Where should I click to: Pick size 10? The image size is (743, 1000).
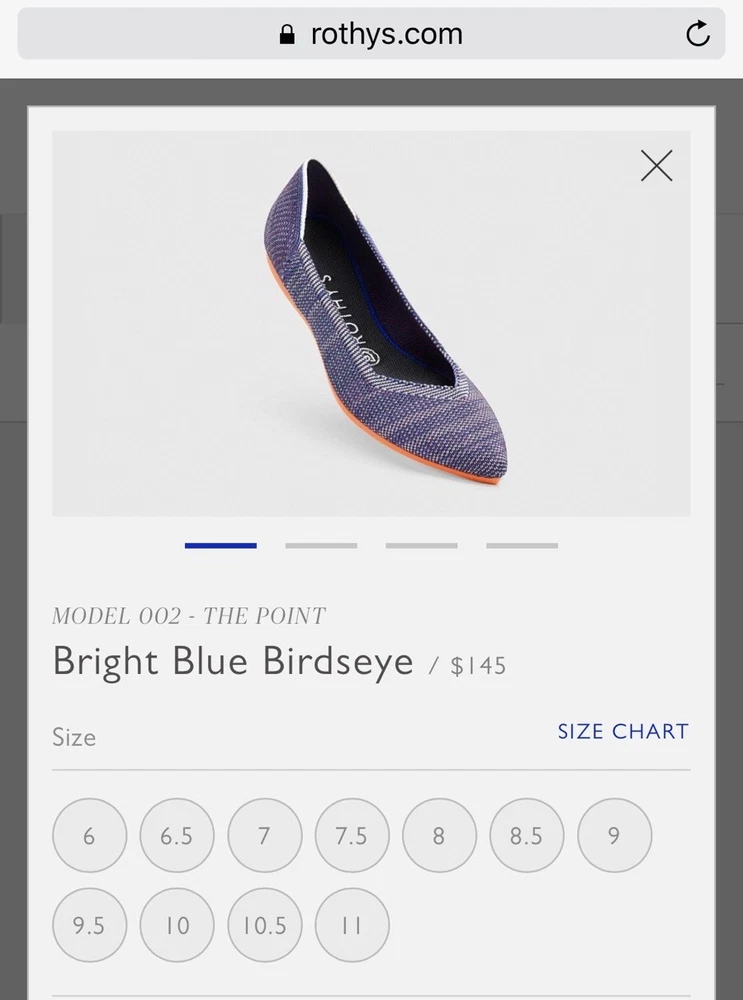[x=176, y=925]
